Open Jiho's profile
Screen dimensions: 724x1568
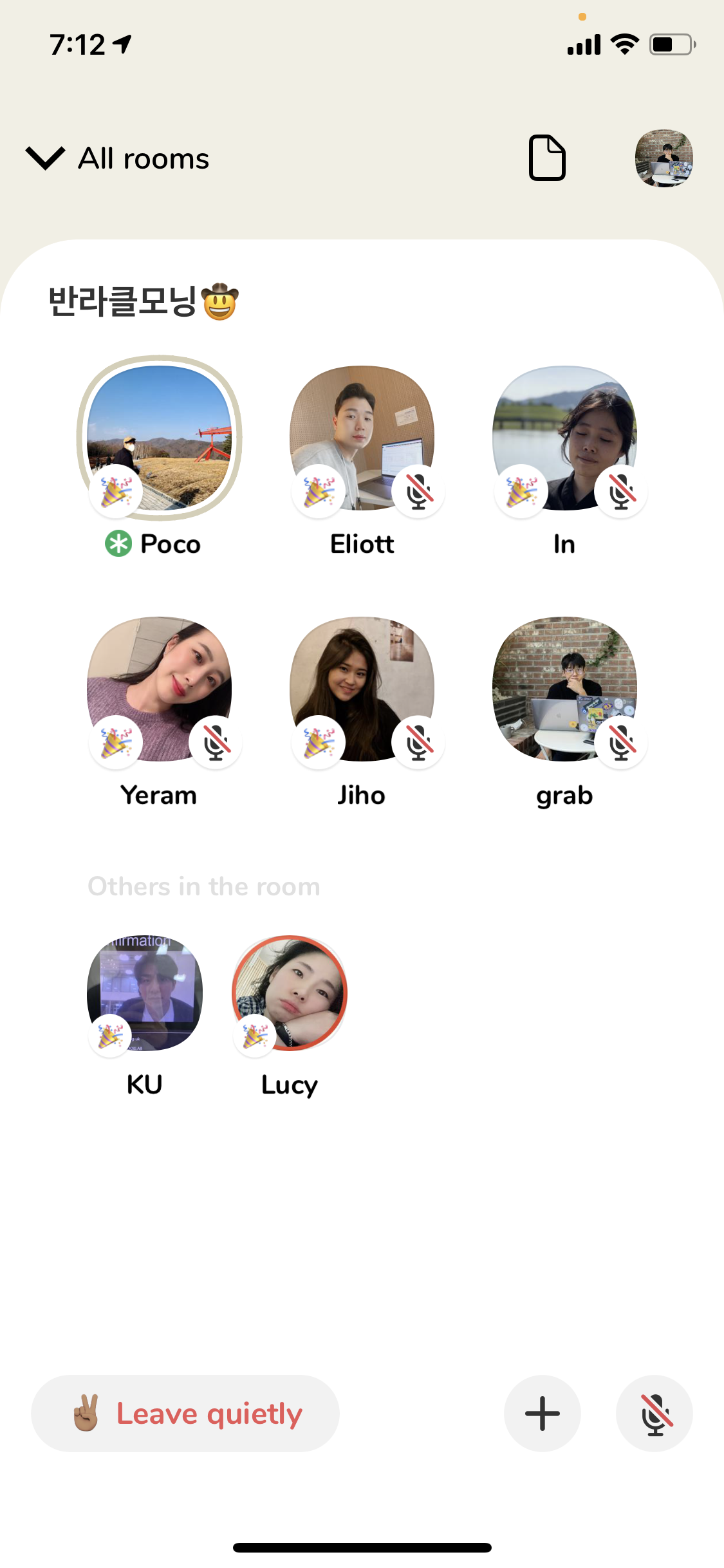pyautogui.click(x=362, y=689)
